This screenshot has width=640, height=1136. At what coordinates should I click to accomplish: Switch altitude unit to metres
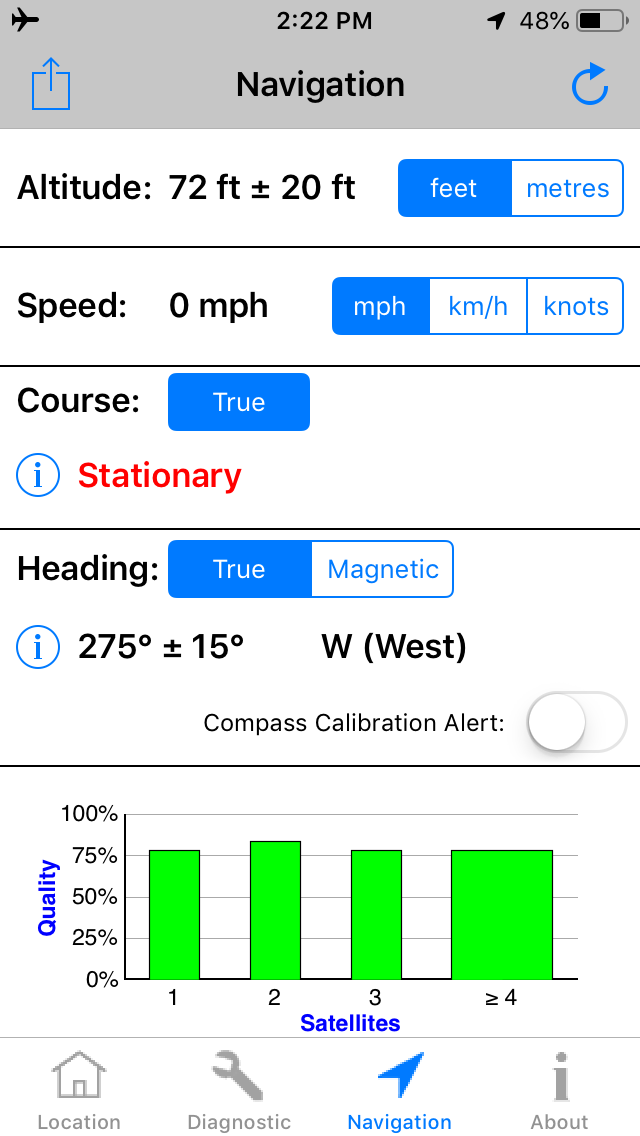pos(567,188)
